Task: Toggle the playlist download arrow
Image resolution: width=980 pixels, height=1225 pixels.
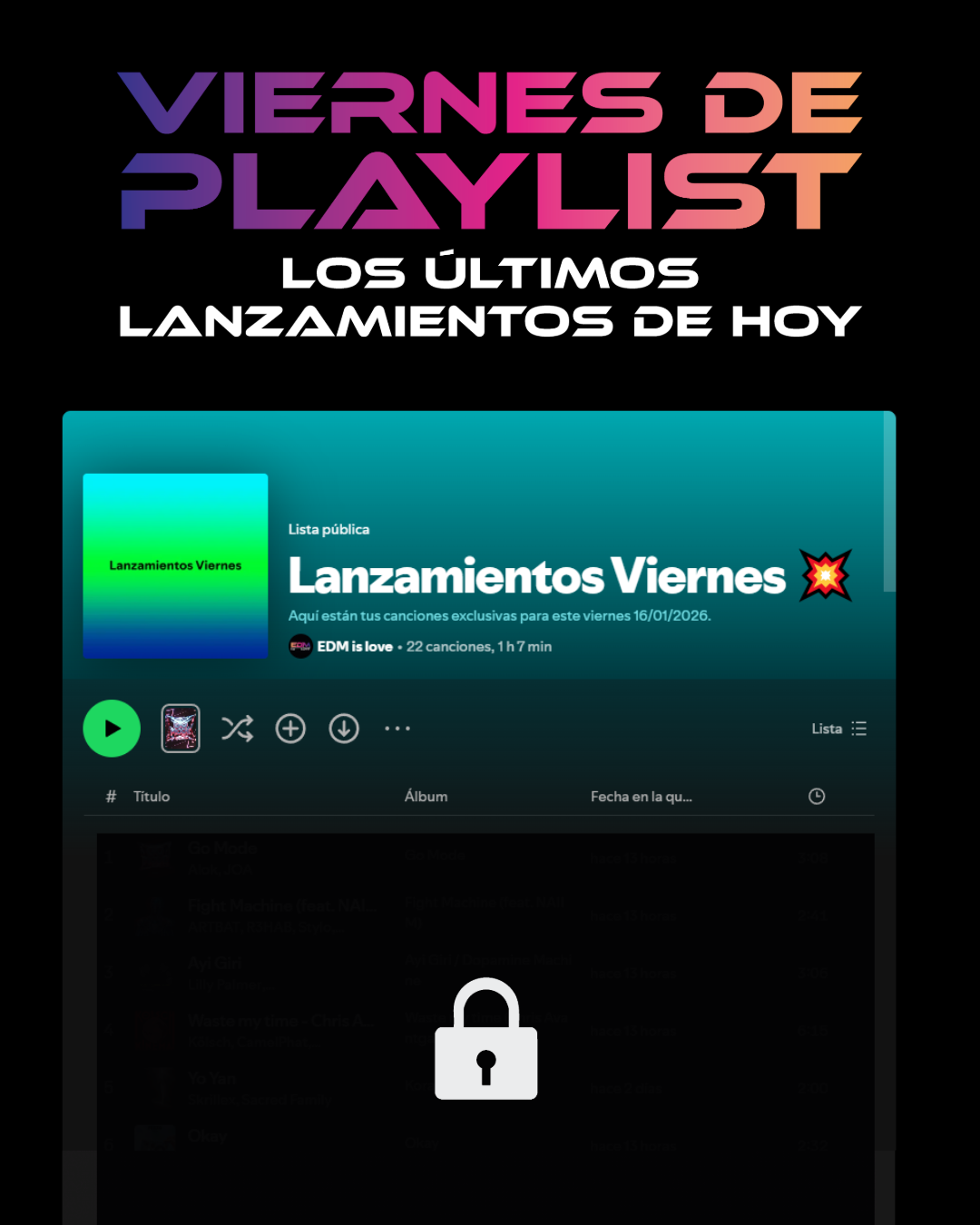Action: tap(344, 729)
